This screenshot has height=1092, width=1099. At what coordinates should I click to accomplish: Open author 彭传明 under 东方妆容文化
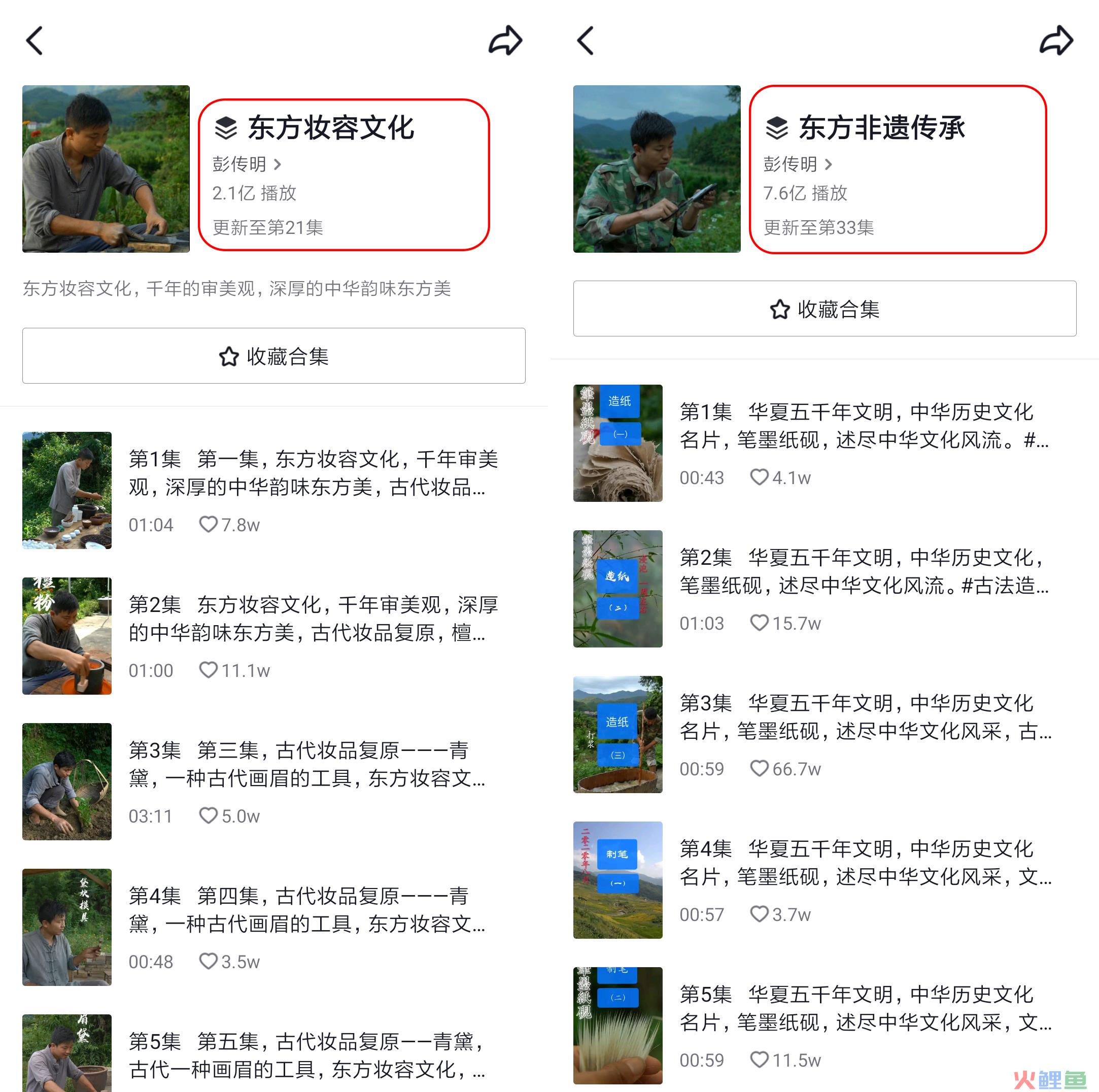pos(246,164)
